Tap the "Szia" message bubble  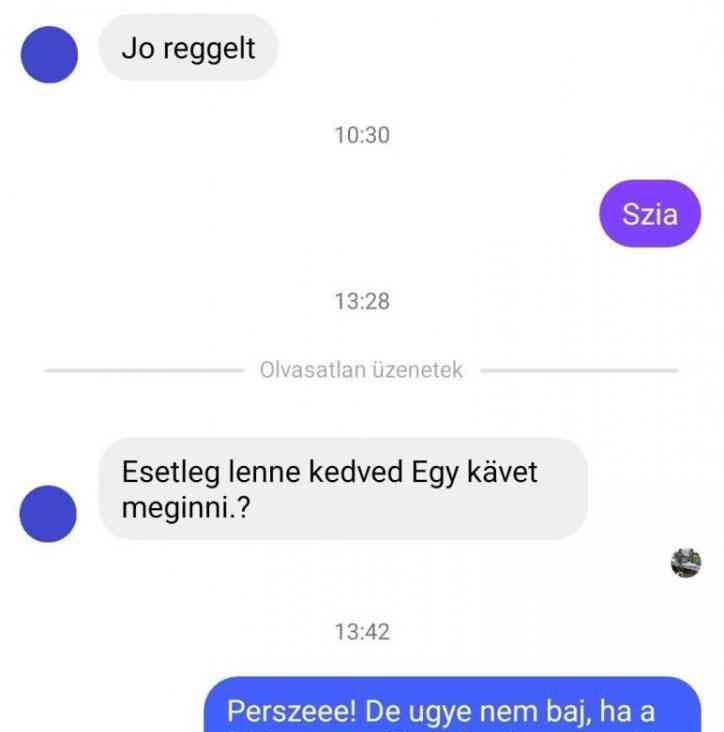(649, 214)
